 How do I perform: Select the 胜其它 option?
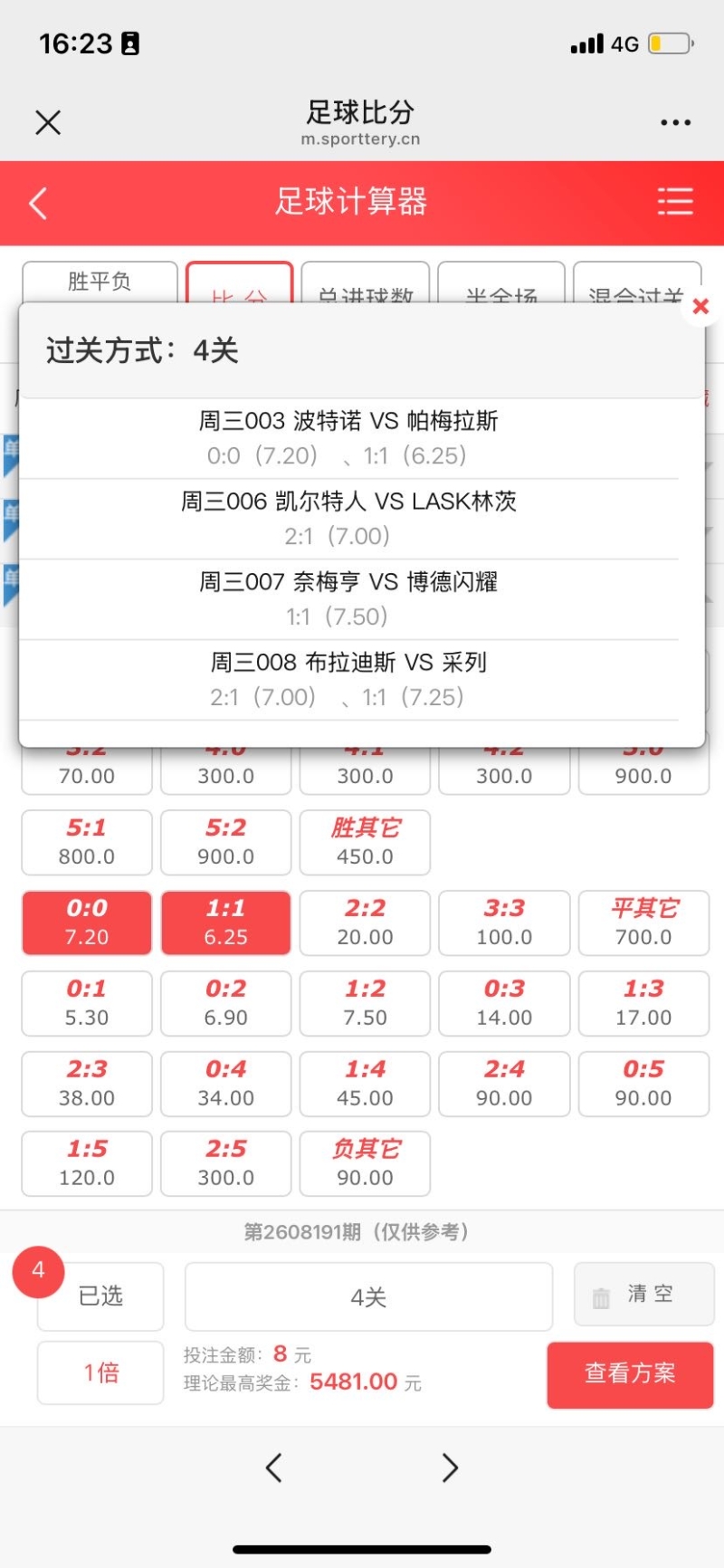coord(365,842)
